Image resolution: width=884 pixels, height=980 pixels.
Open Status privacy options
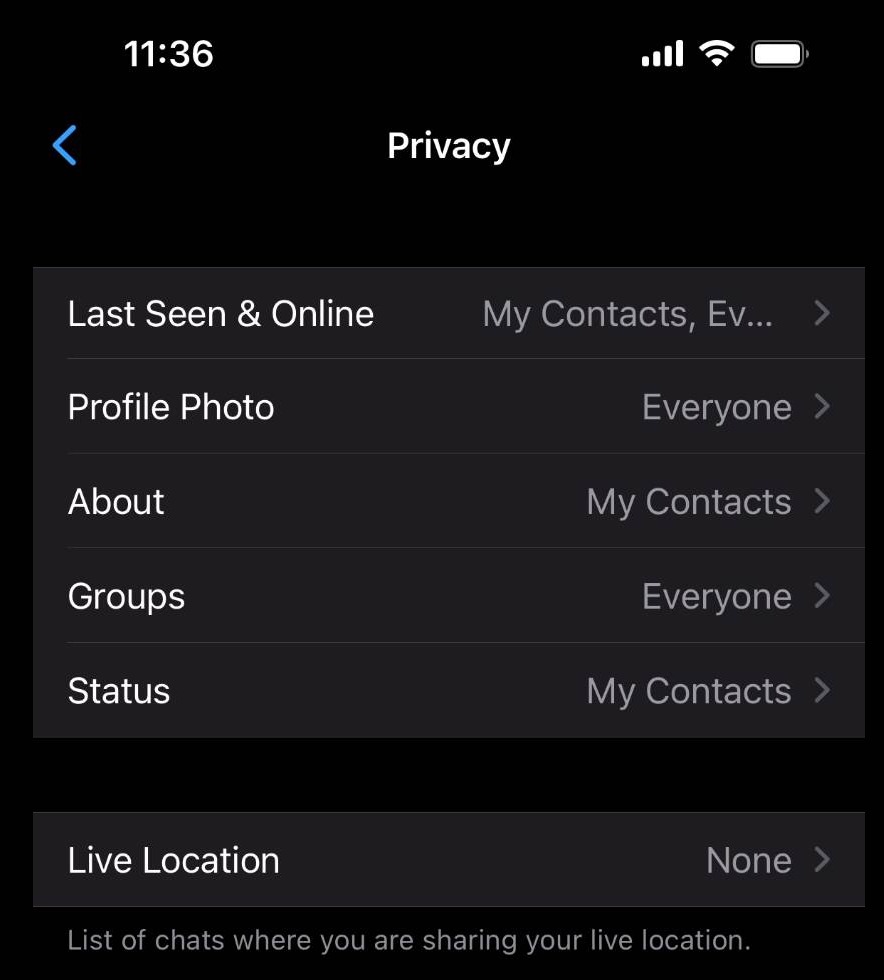[x=448, y=691]
